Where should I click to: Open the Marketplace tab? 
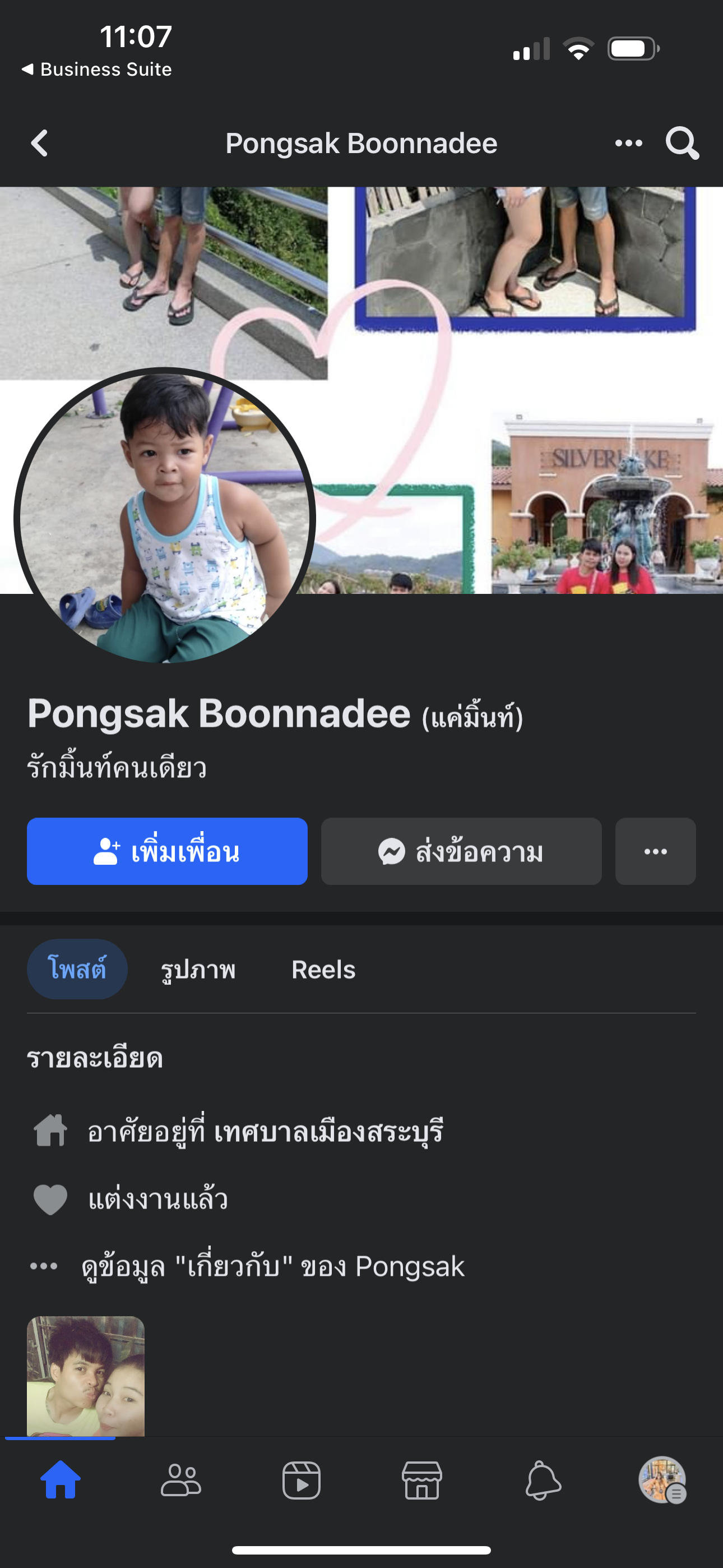click(x=421, y=1480)
